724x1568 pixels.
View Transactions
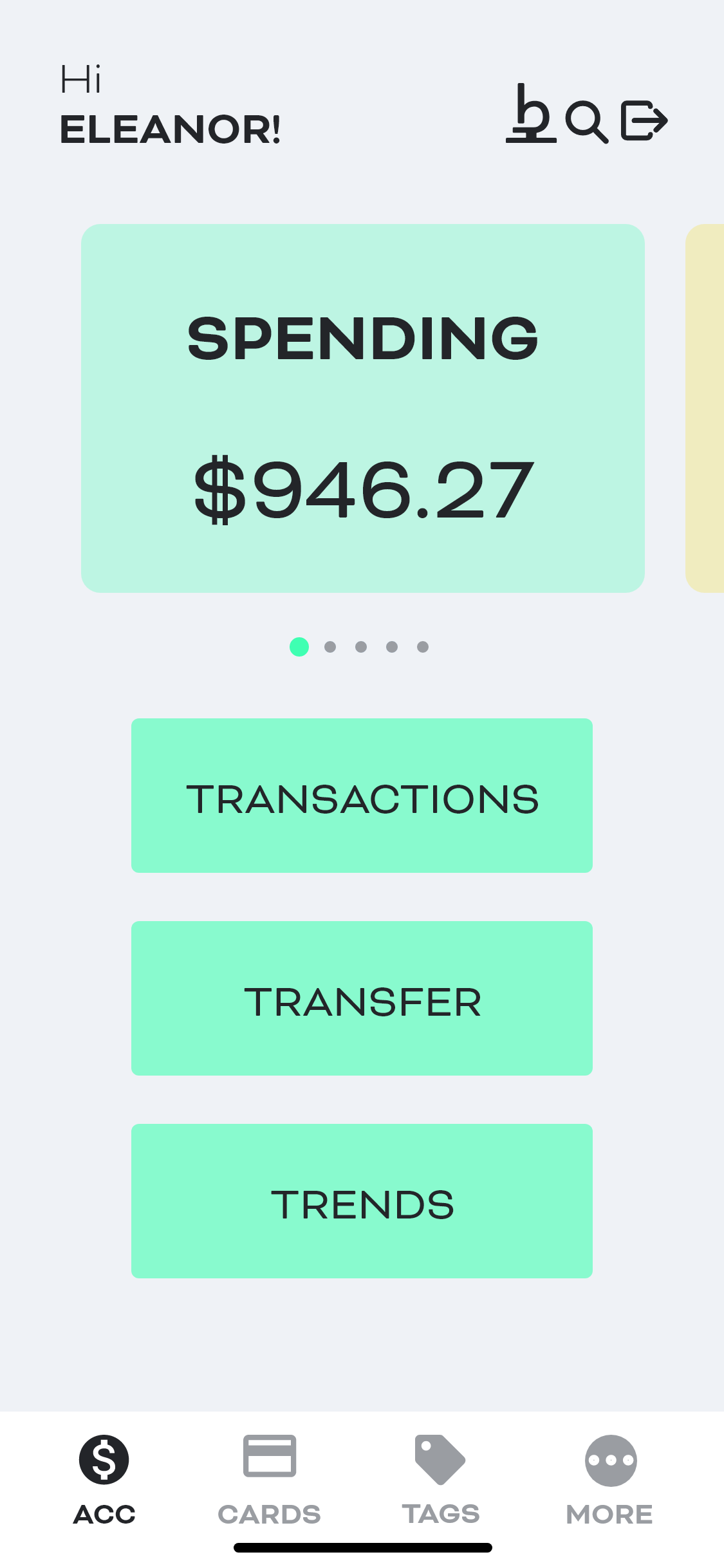pyautogui.click(x=362, y=796)
